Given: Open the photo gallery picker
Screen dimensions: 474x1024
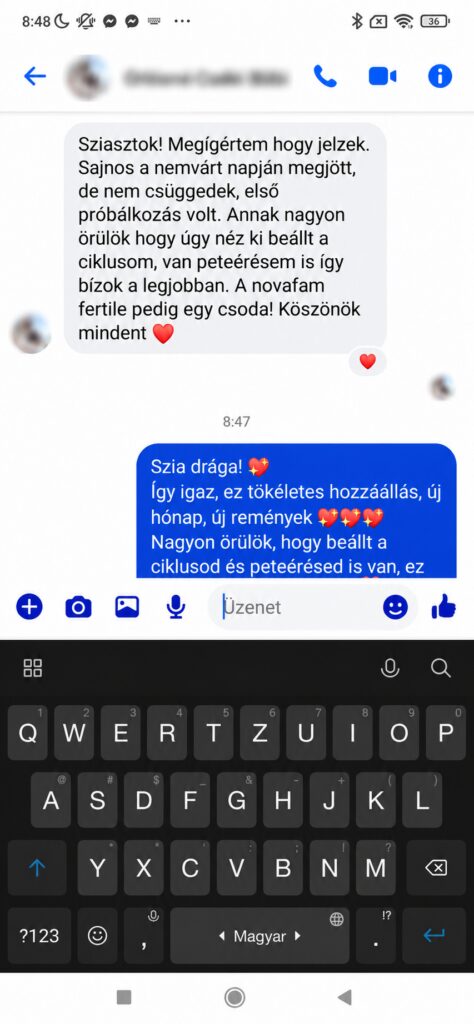Looking at the screenshot, I should (x=127, y=607).
